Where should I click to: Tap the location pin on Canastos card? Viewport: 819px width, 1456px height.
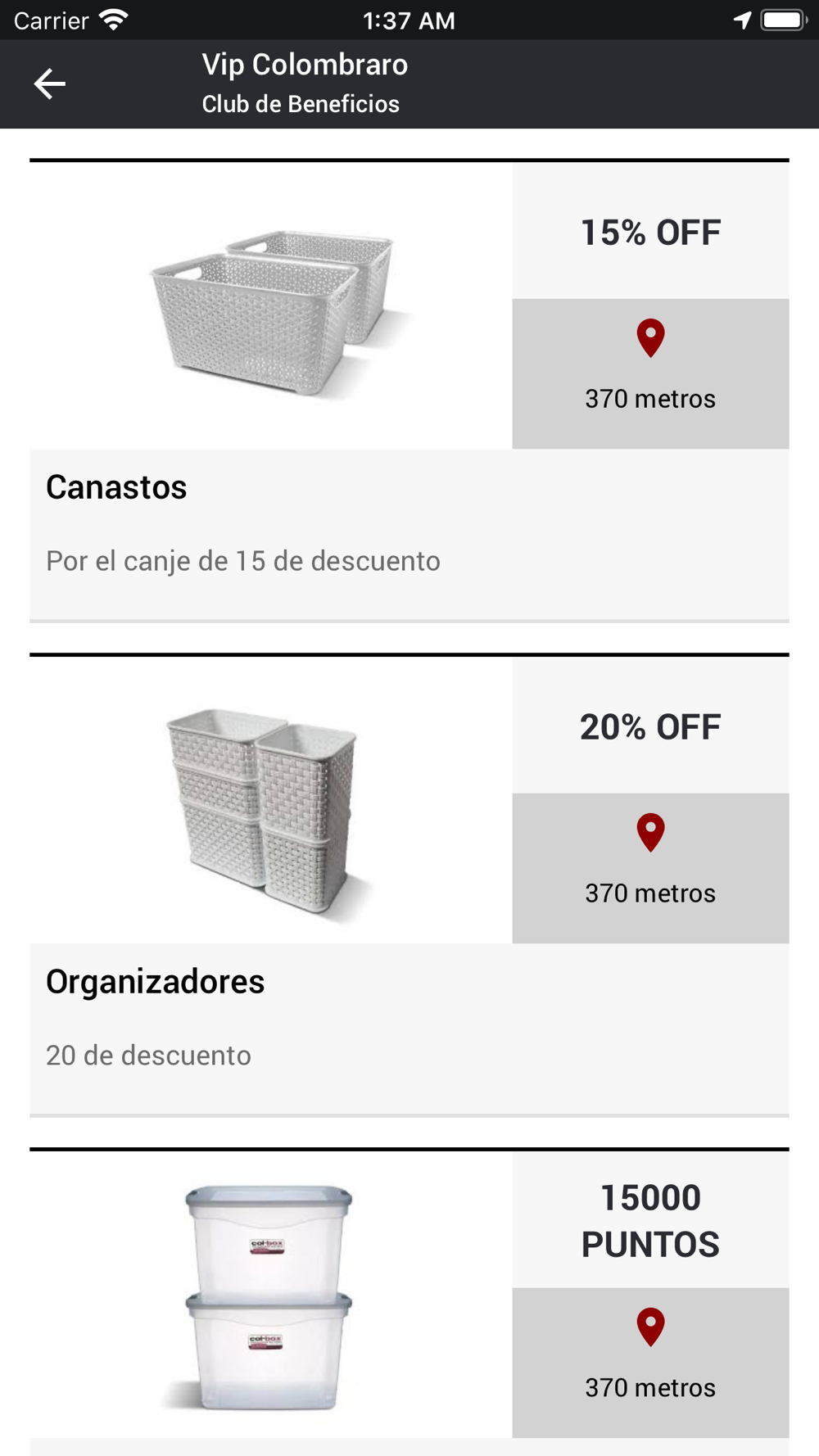tap(650, 338)
